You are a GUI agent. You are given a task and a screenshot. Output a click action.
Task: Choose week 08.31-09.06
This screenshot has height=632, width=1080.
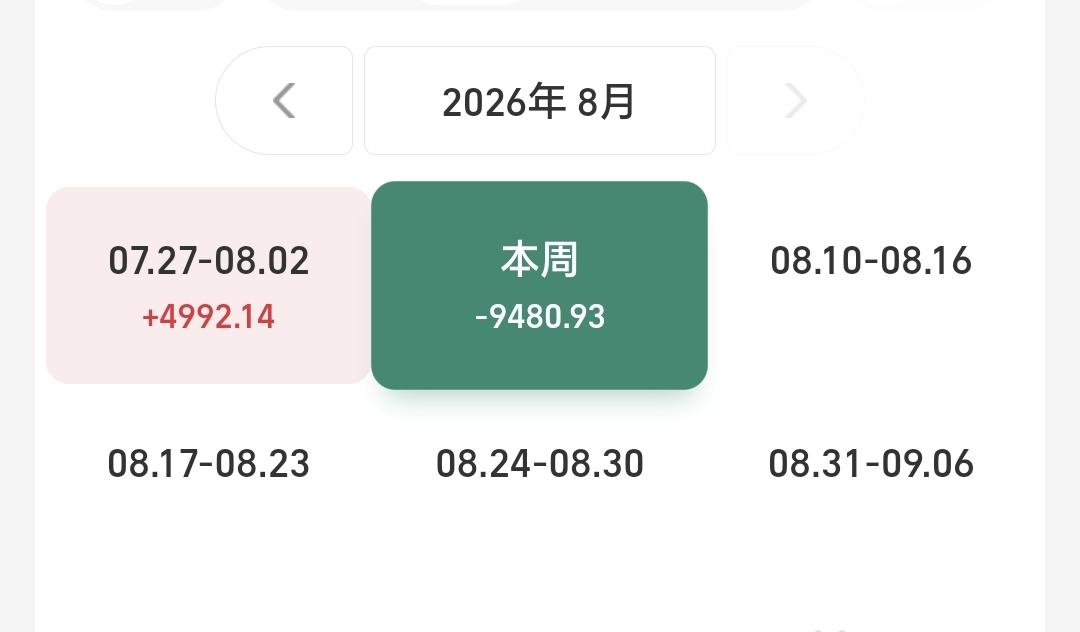pyautogui.click(x=871, y=463)
